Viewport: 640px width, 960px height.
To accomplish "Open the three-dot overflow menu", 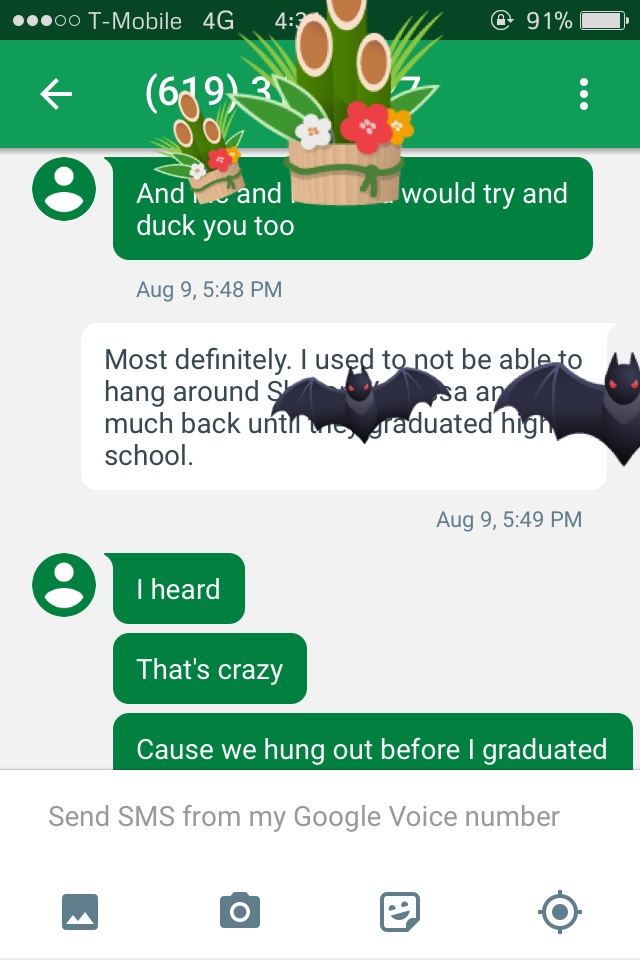I will tap(584, 94).
